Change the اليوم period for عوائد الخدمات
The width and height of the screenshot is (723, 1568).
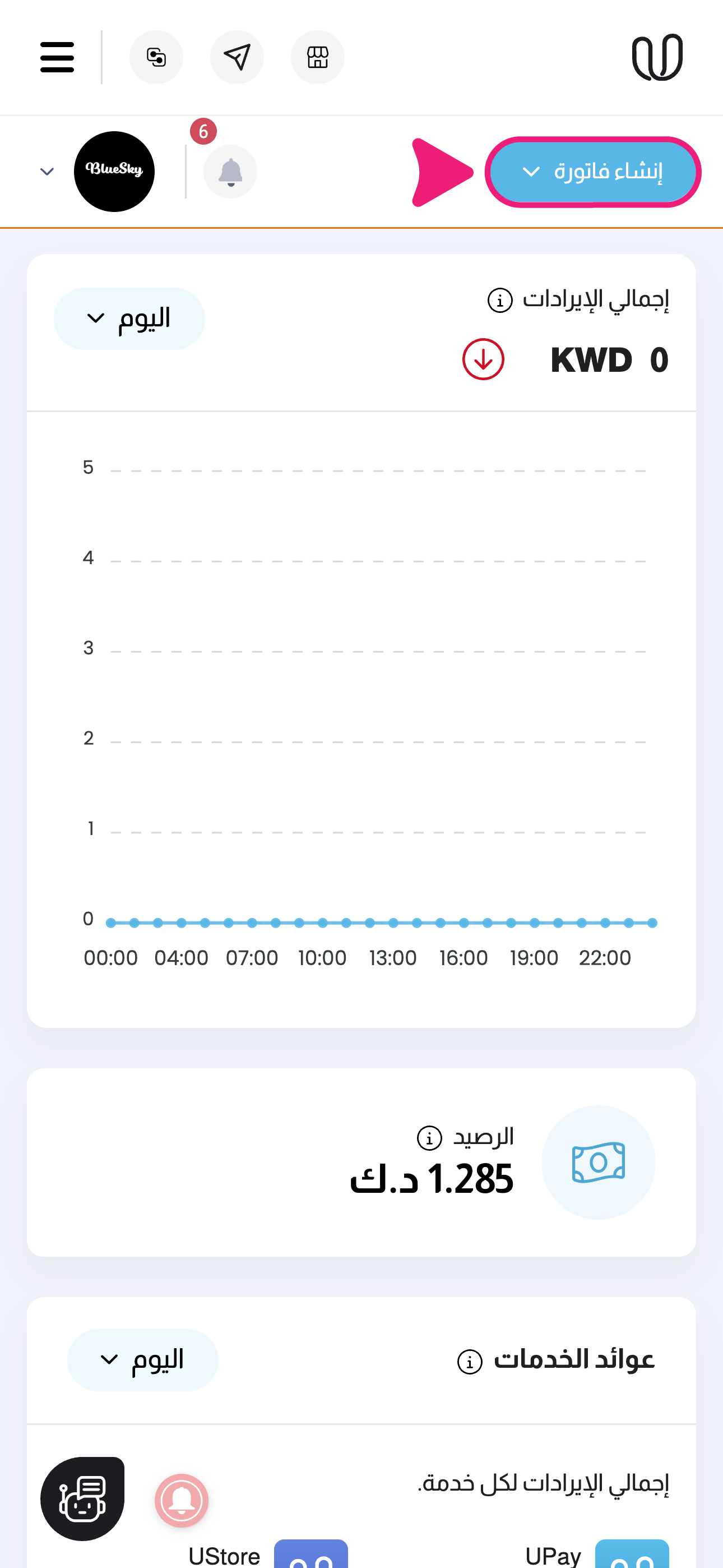[x=142, y=1360]
